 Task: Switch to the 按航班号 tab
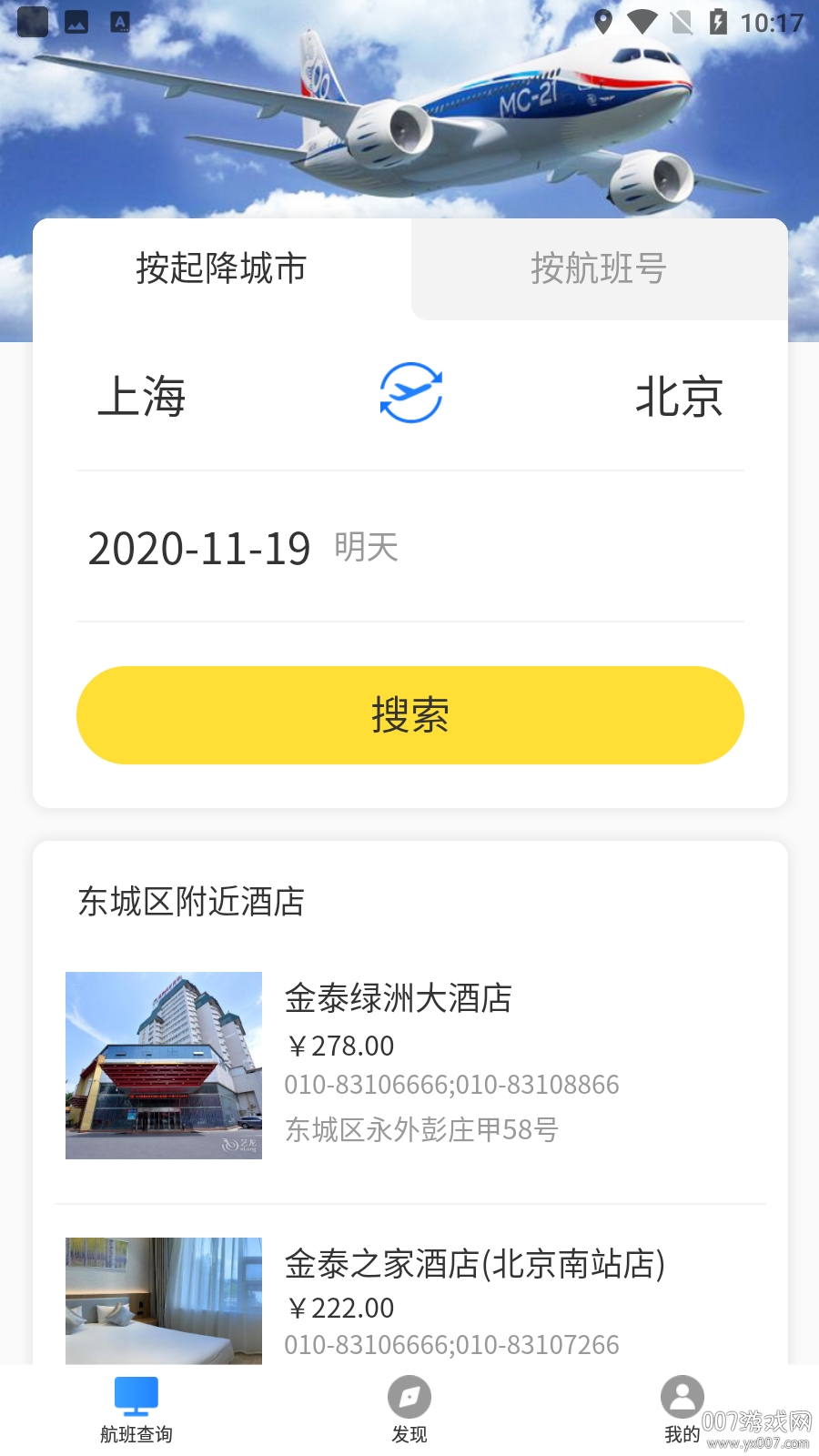tap(600, 268)
